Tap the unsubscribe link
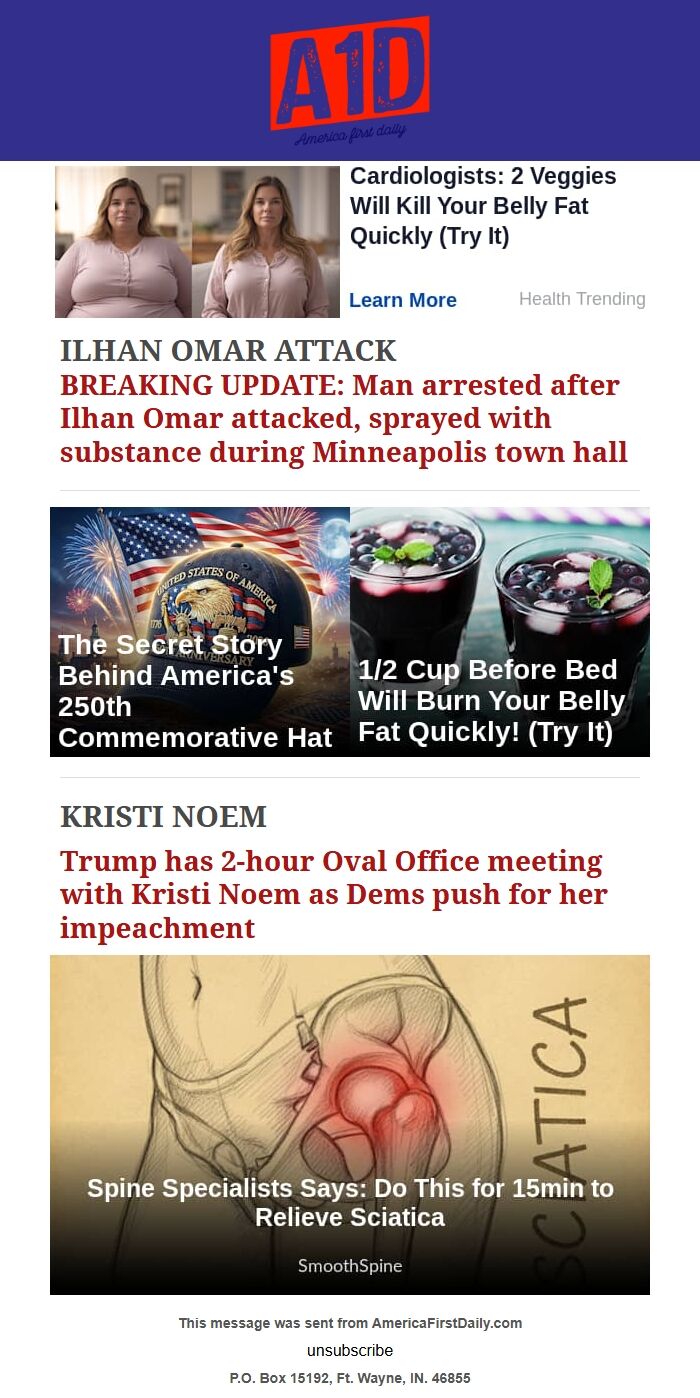The image size is (700, 1398). coord(350,1350)
